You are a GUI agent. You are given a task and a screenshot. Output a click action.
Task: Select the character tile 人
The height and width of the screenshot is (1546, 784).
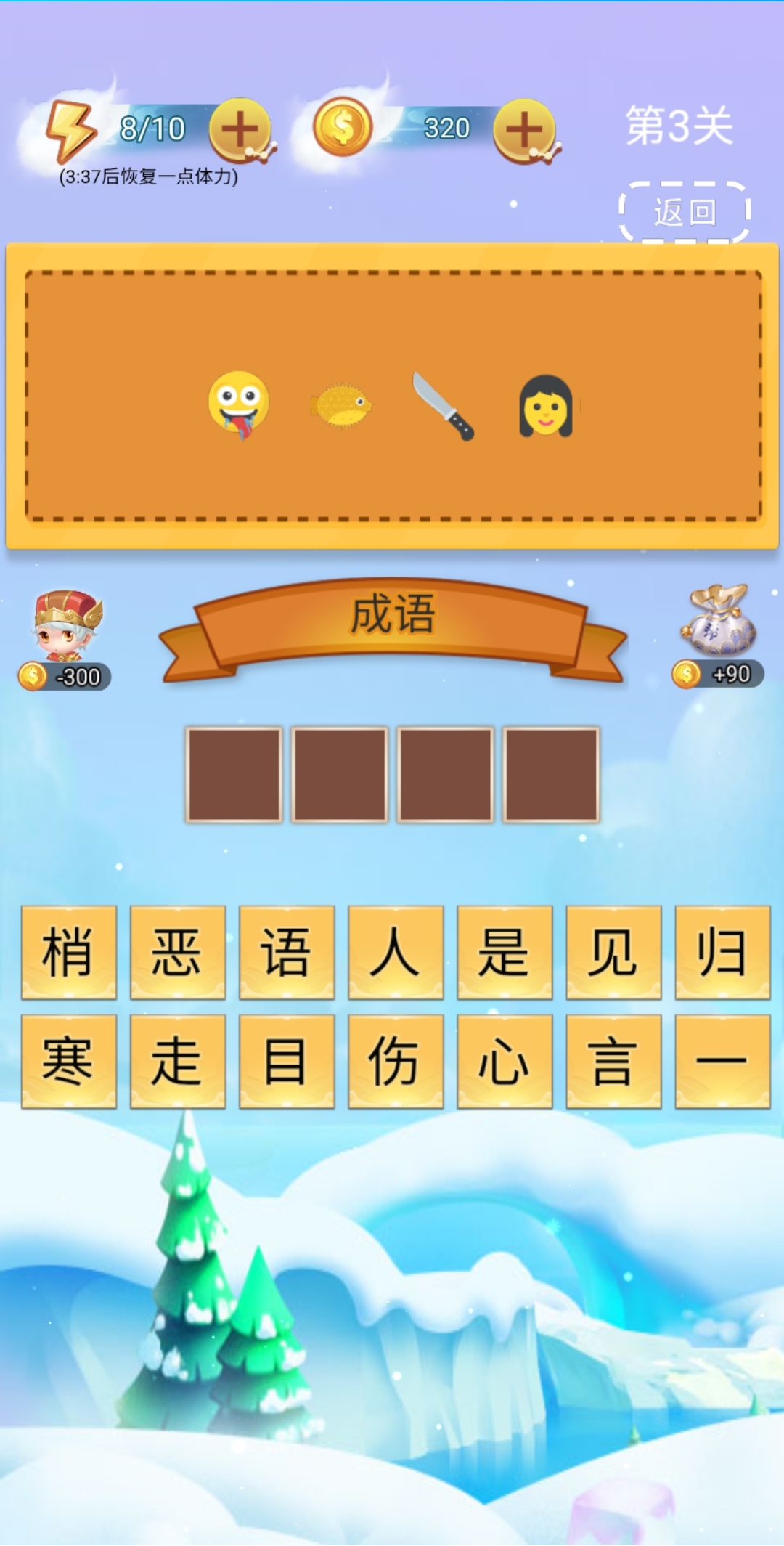click(396, 952)
